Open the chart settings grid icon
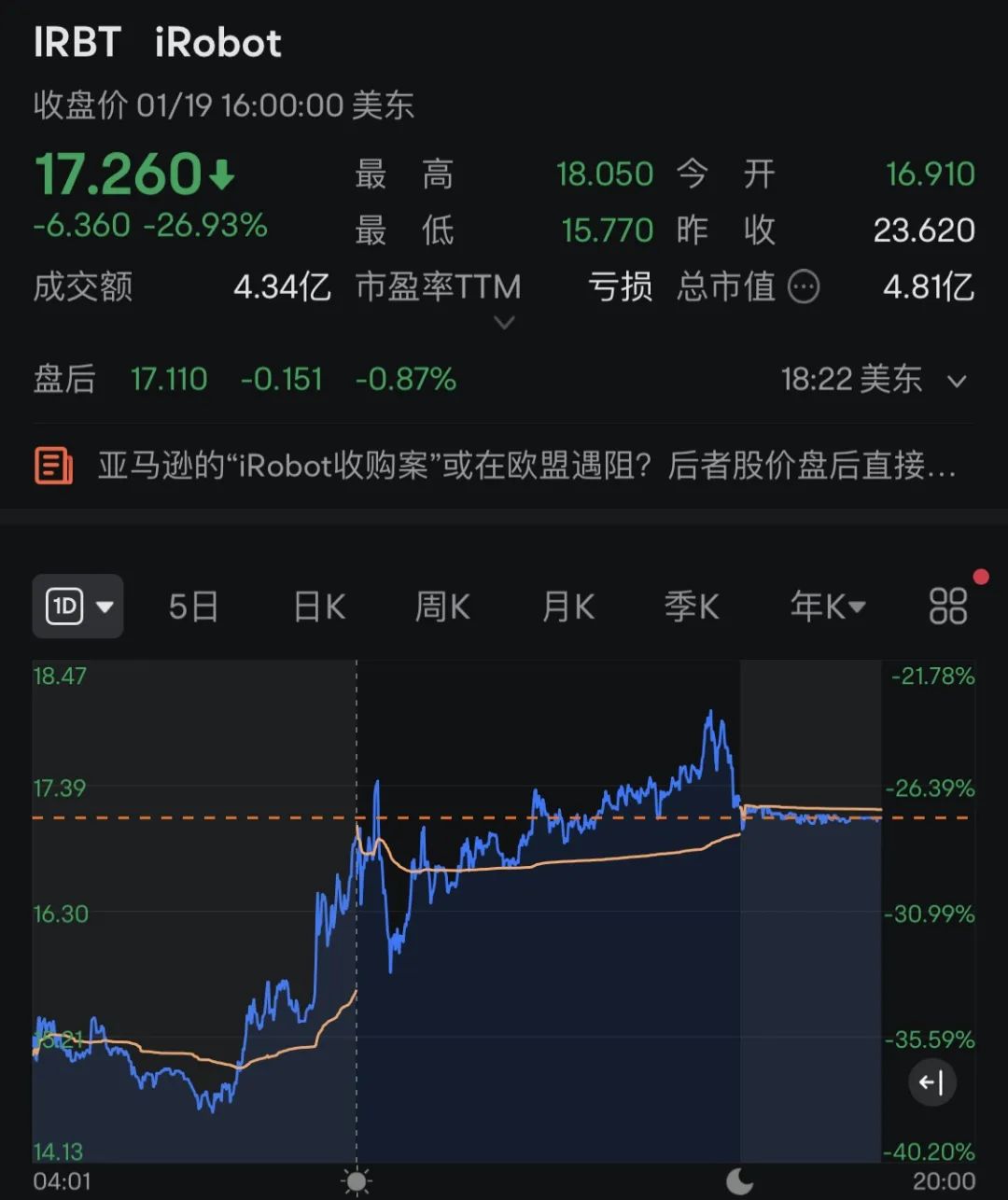The image size is (1008, 1200). tap(948, 607)
